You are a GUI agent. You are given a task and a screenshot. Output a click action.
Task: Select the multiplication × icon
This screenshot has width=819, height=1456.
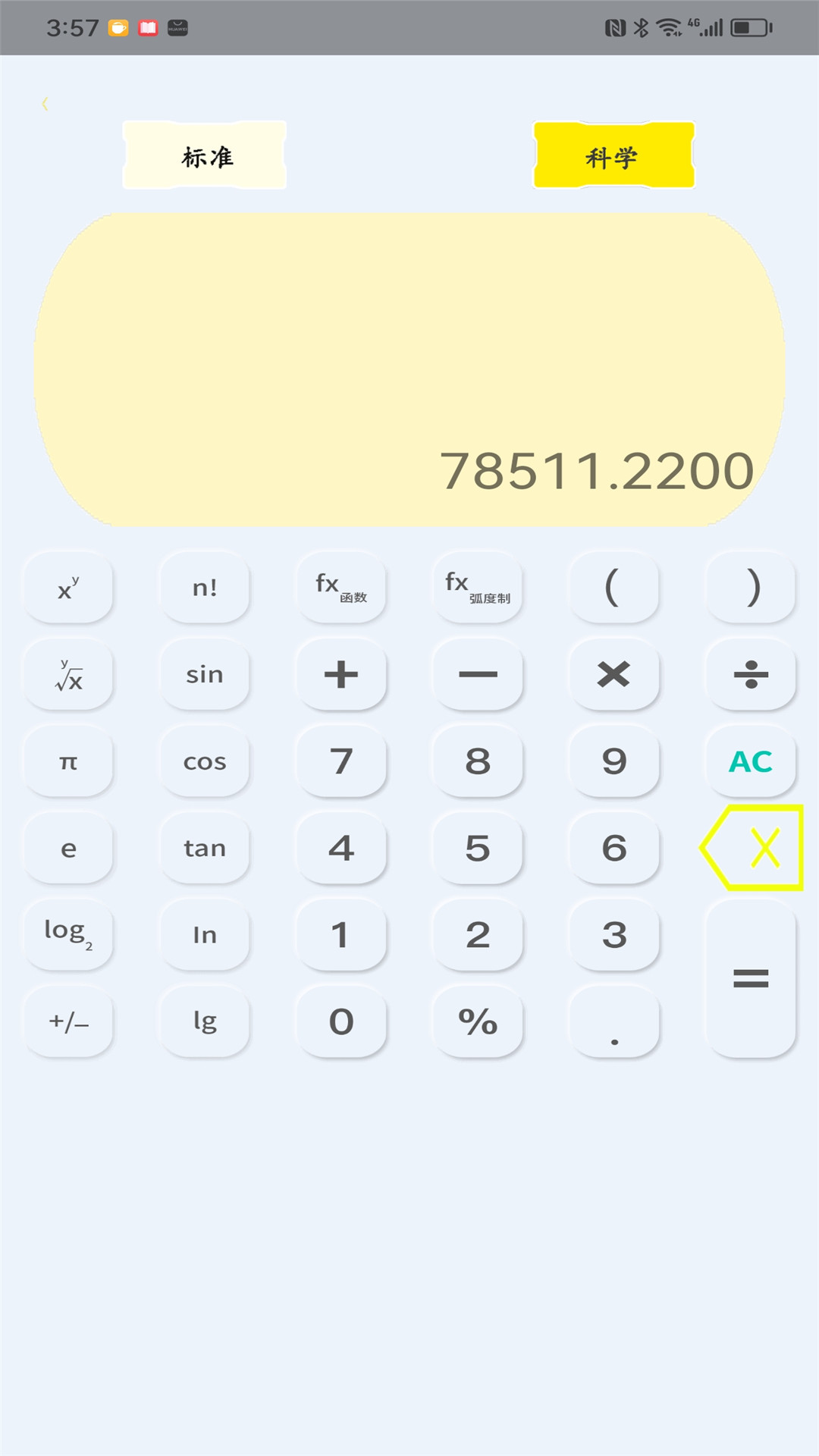tap(614, 675)
